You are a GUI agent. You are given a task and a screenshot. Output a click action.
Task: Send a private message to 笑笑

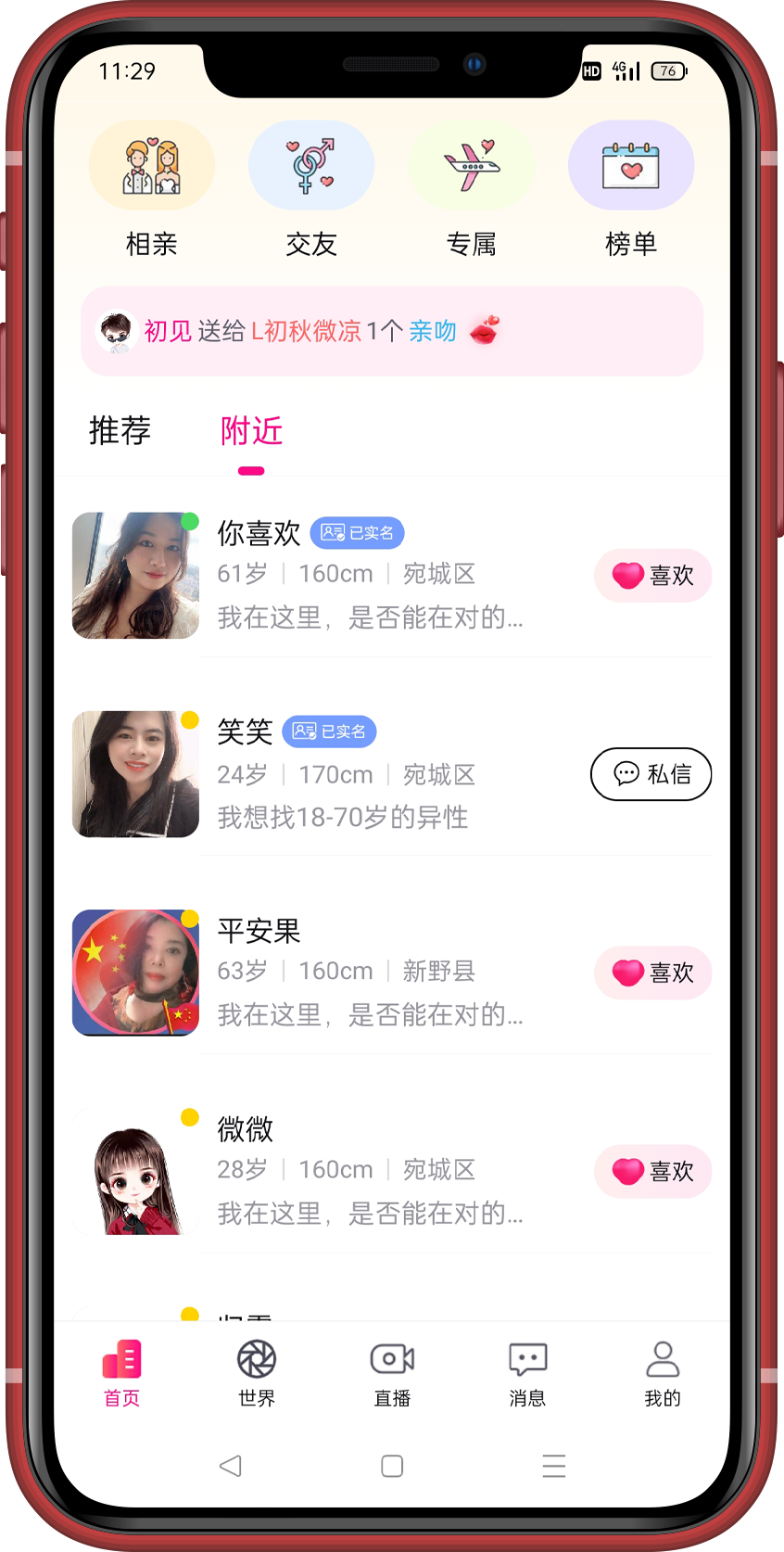pyautogui.click(x=651, y=774)
